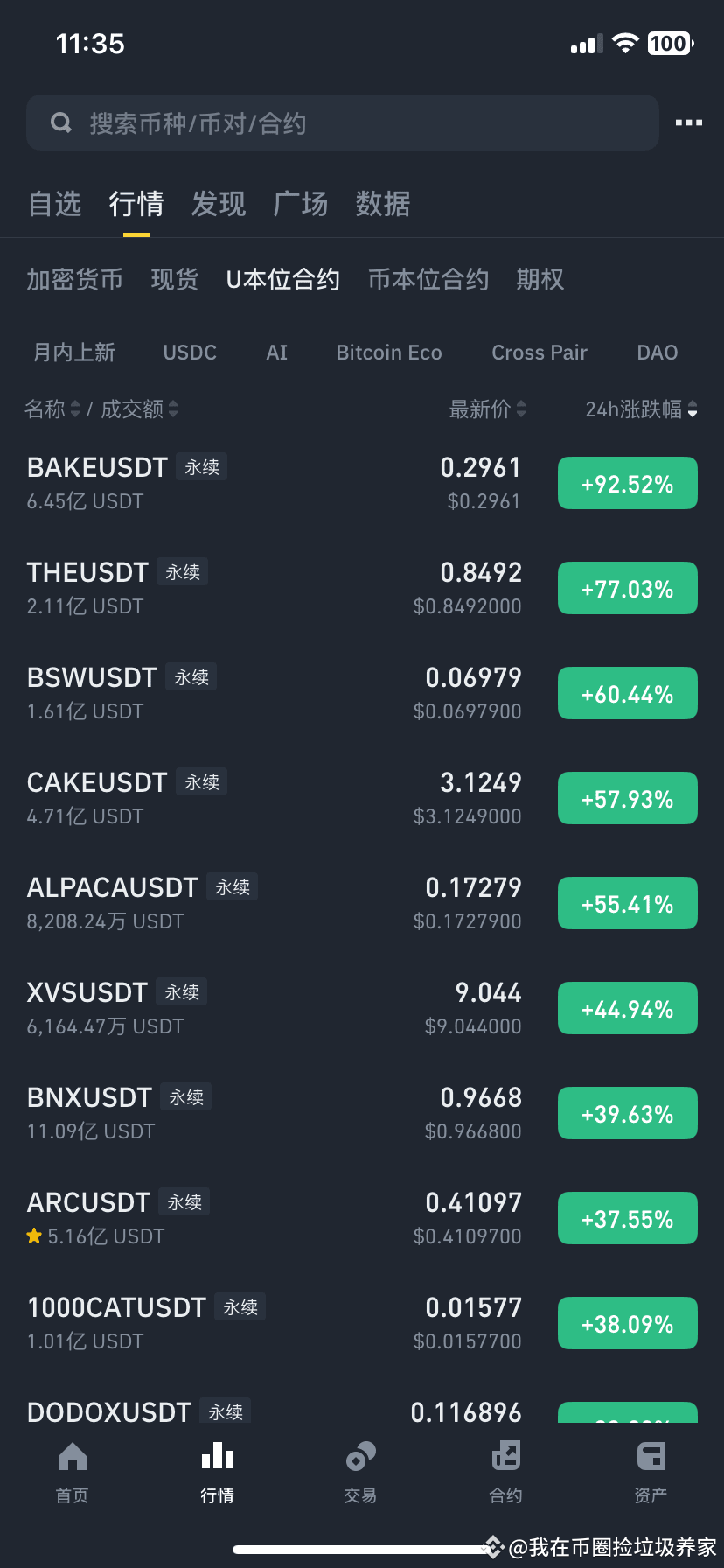Switch to the 发现 tab
The width and height of the screenshot is (724, 1568).
(218, 204)
